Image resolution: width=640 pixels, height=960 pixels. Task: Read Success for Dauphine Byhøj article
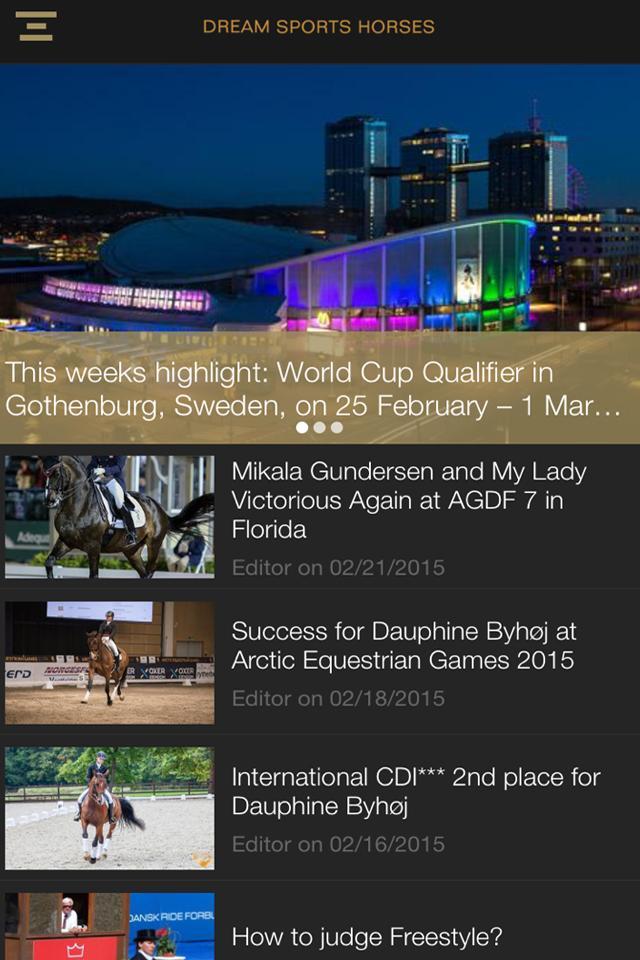tap(403, 646)
